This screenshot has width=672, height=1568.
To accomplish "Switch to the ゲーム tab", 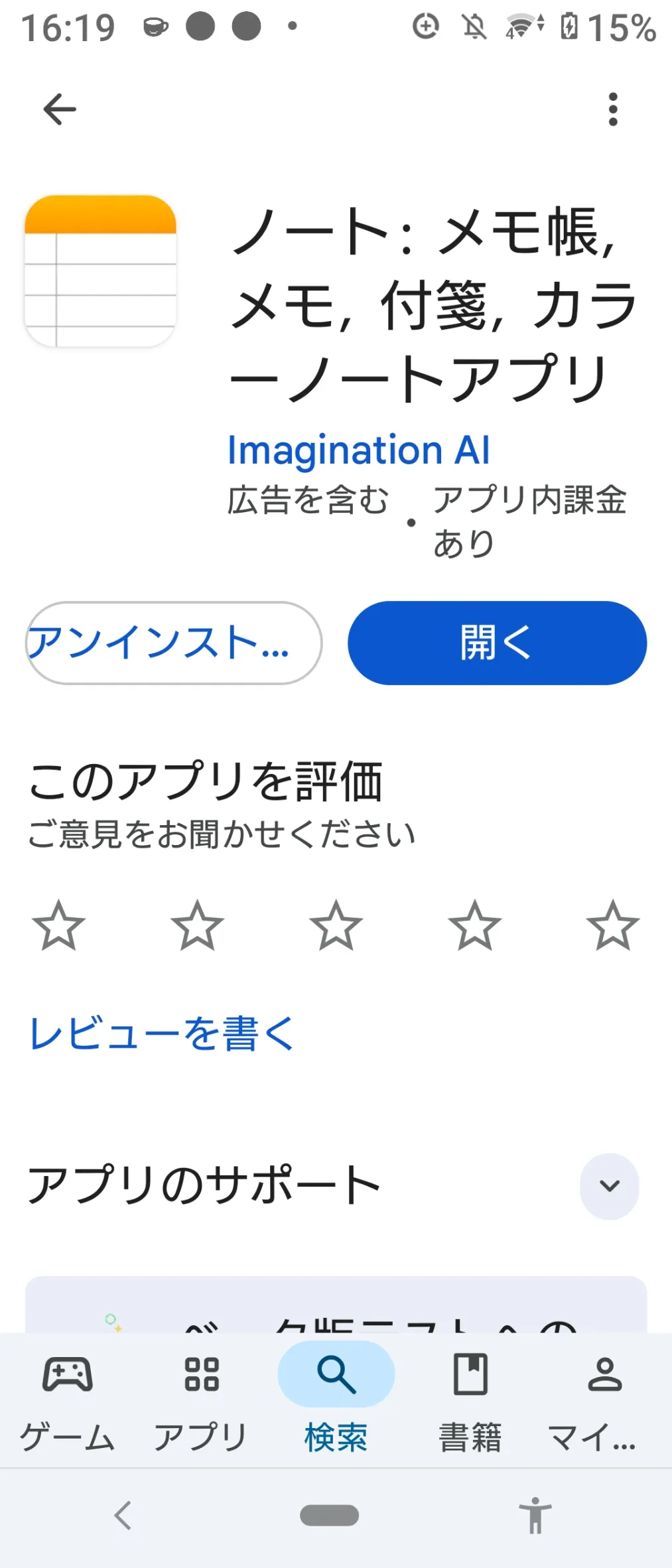I will coord(68,1399).
